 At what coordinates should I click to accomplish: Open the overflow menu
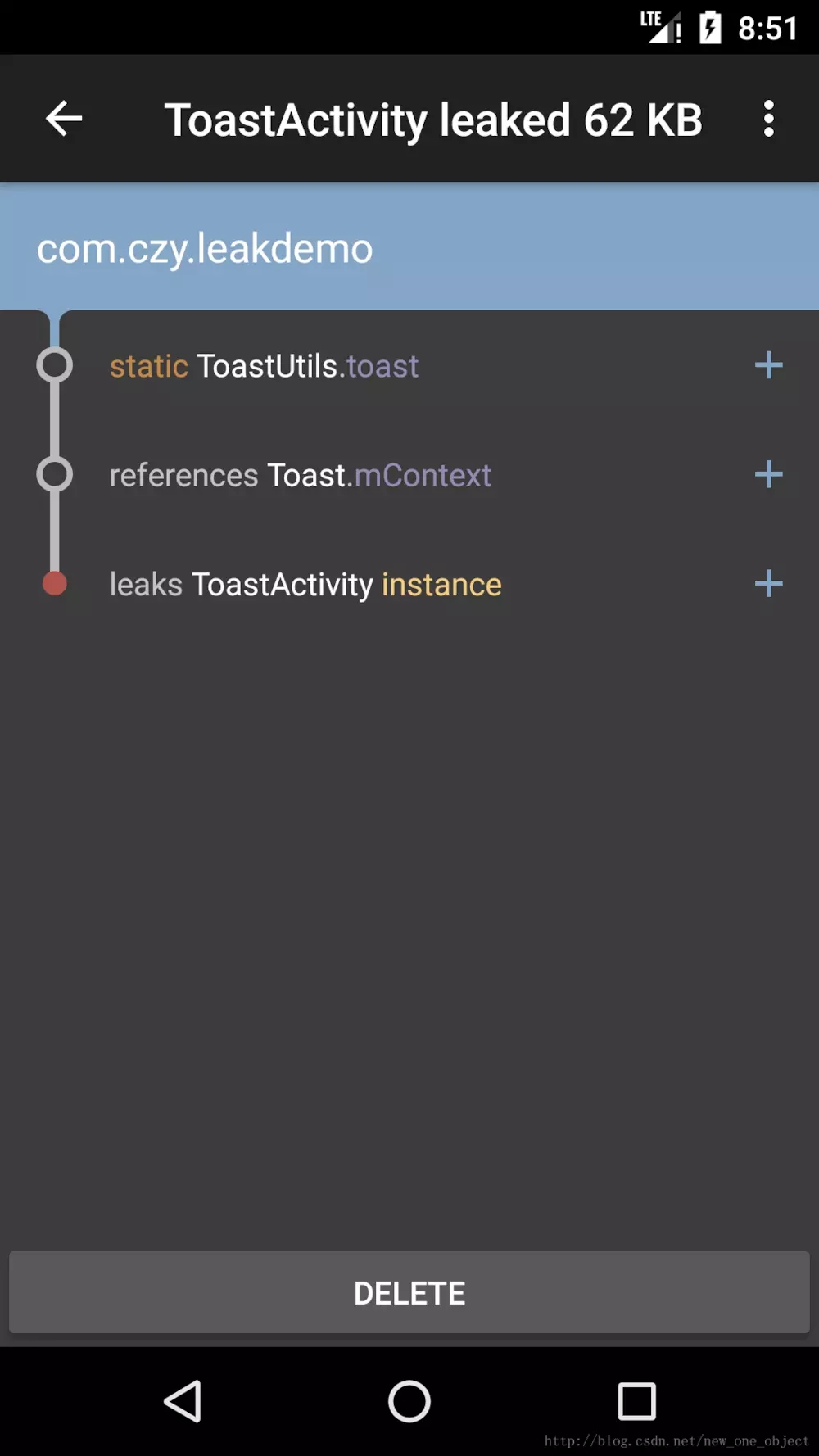point(768,120)
